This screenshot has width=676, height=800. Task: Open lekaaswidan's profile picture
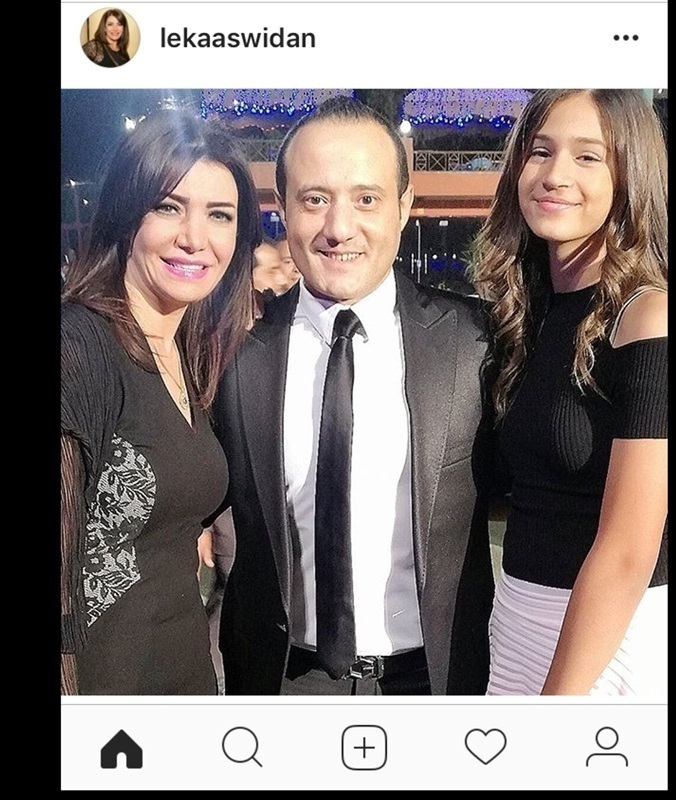click(110, 38)
